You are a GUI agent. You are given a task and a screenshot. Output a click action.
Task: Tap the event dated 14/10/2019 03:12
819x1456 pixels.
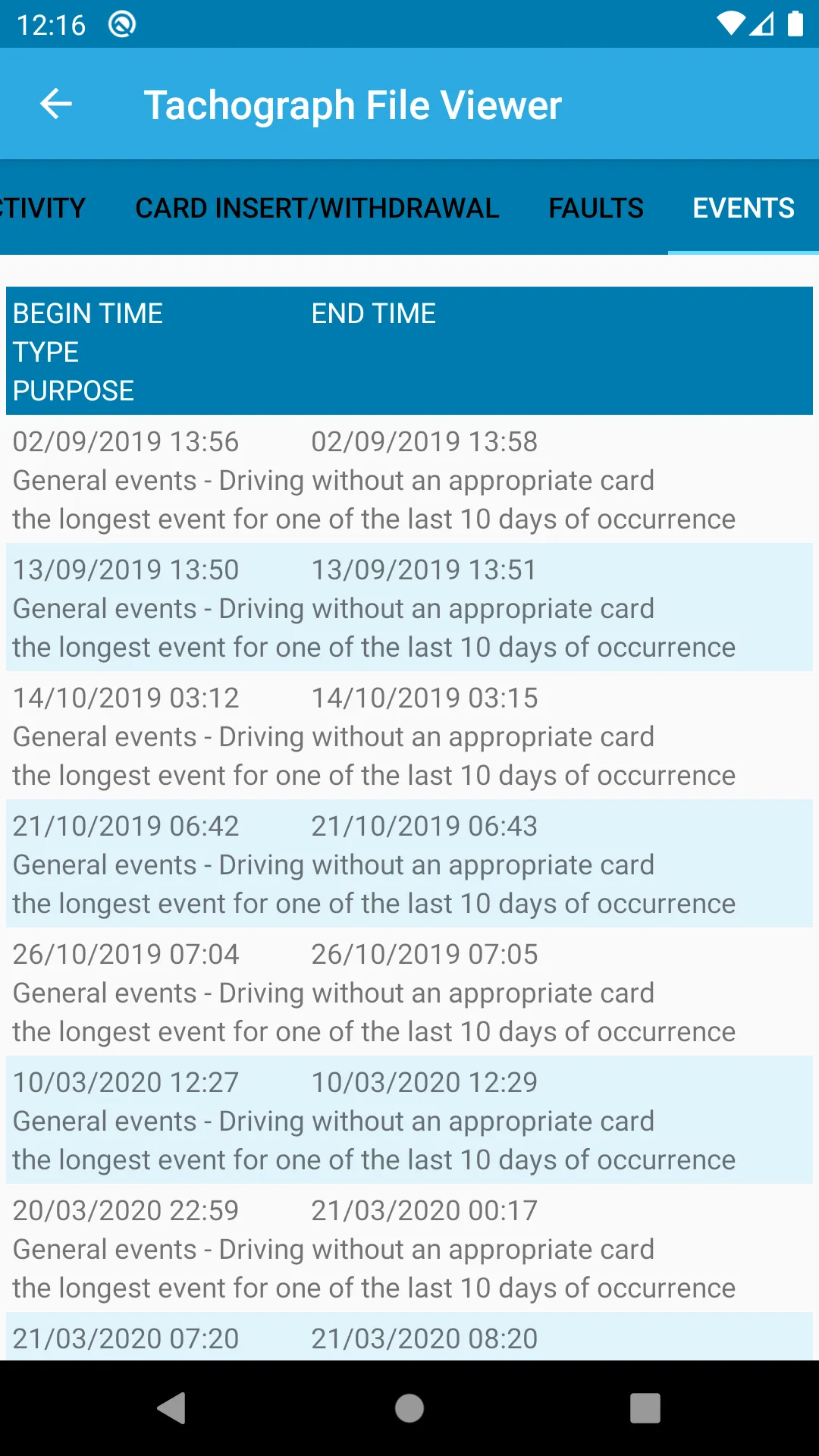[374, 736]
